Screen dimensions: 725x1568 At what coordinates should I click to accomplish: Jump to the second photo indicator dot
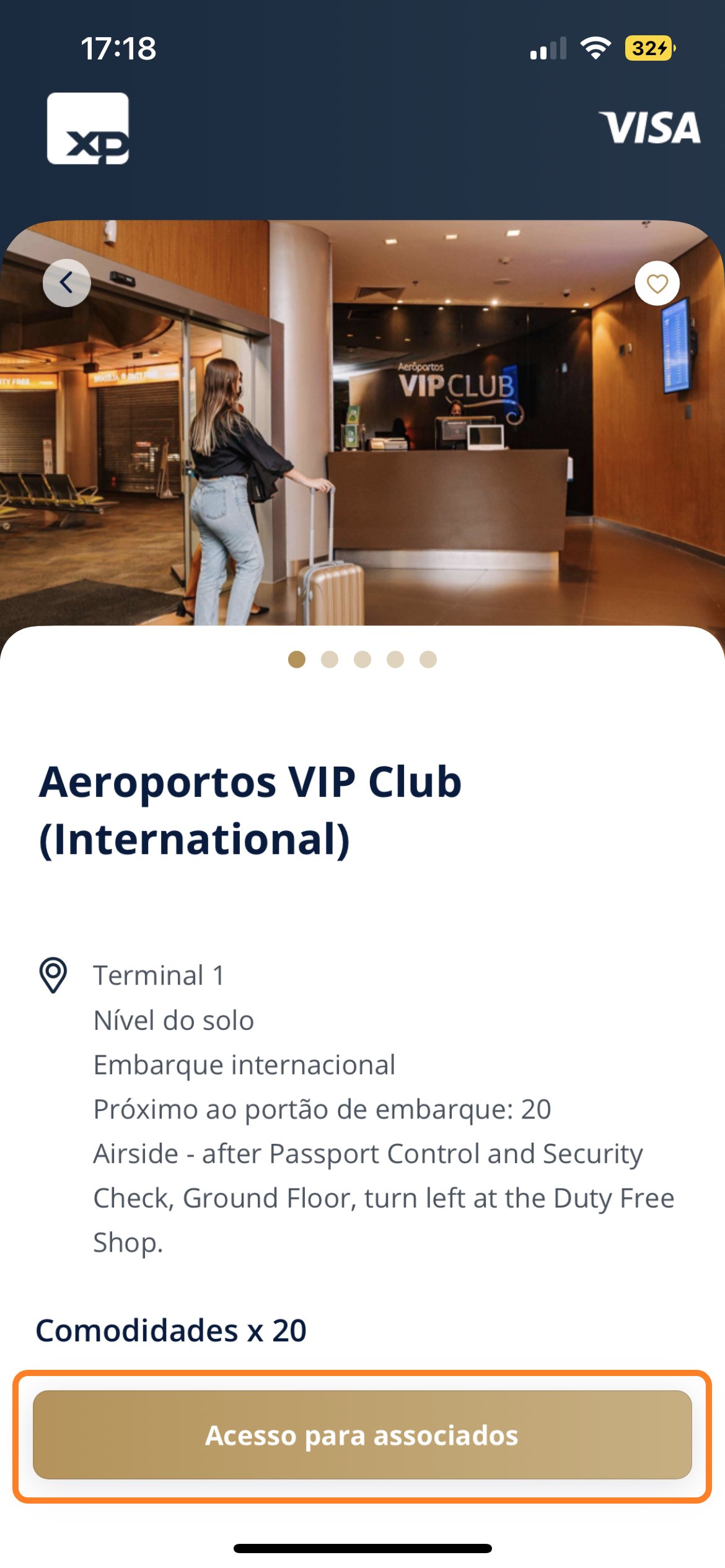click(x=330, y=660)
